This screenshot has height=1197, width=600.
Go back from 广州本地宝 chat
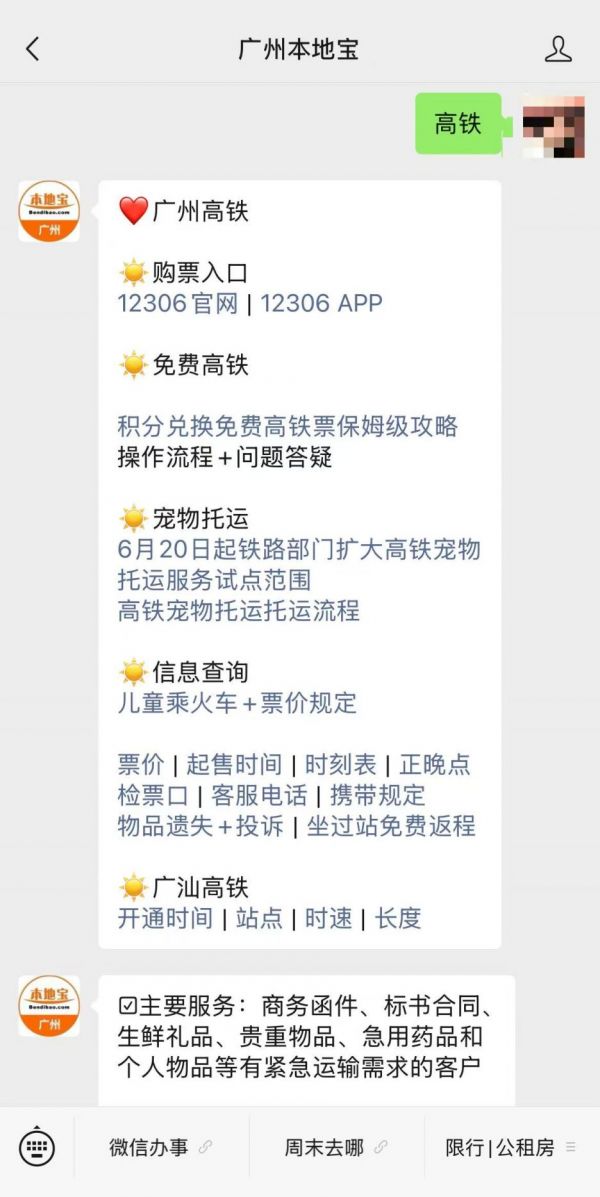[x=32, y=50]
